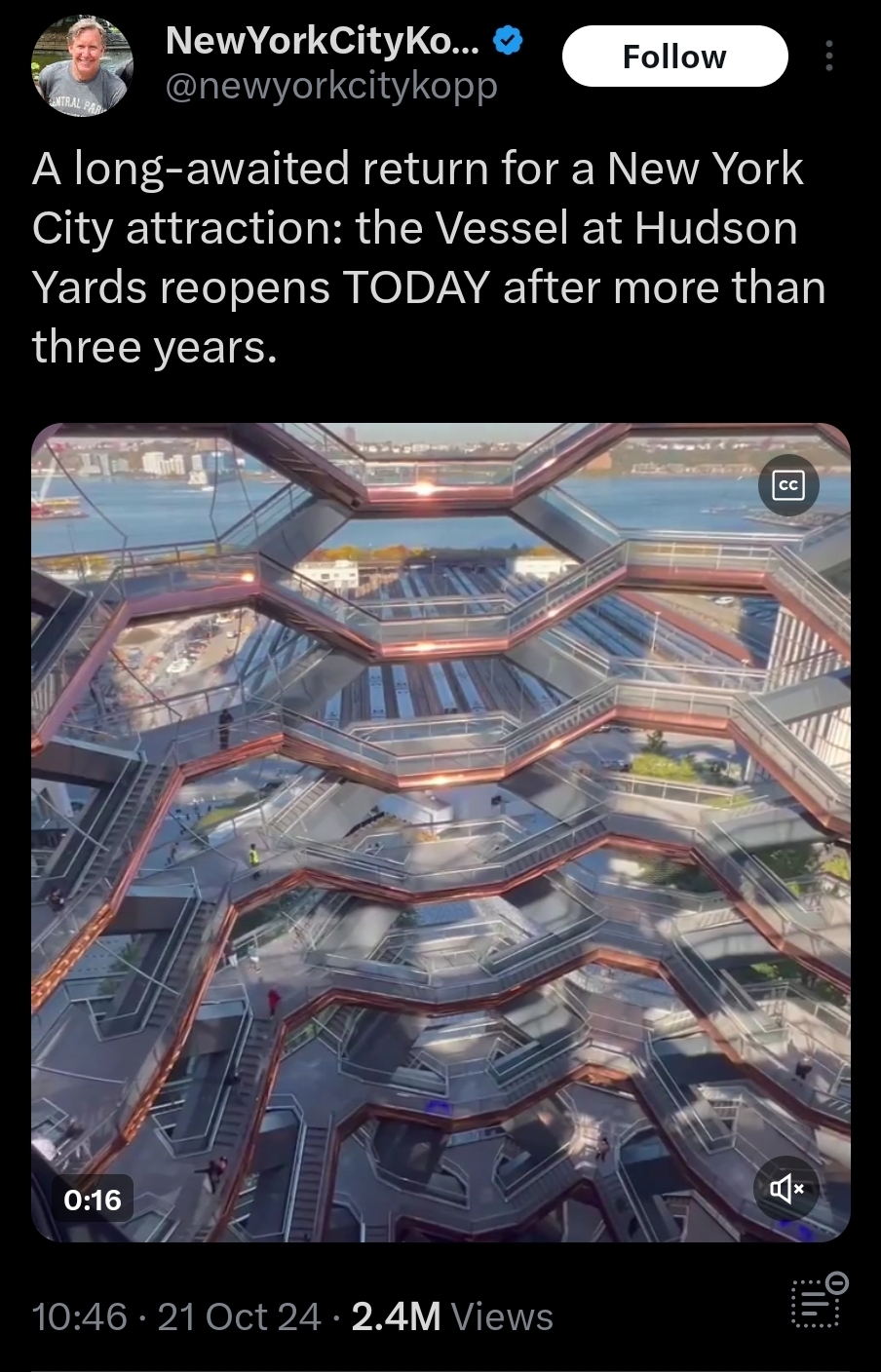
Task: Tap the @newyorkcitykopp handle
Action: (x=331, y=87)
